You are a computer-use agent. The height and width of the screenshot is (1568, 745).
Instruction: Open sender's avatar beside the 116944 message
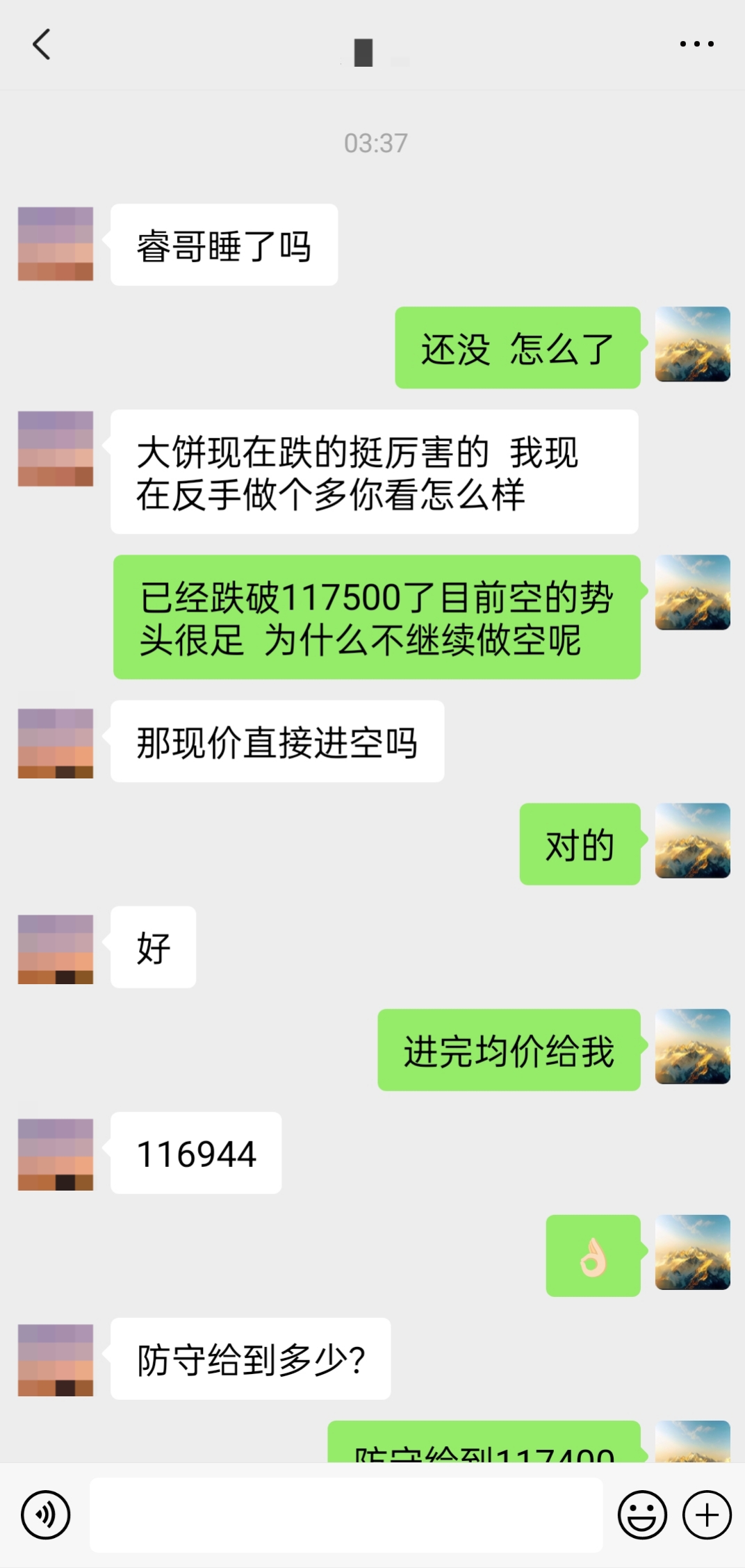pos(56,1154)
